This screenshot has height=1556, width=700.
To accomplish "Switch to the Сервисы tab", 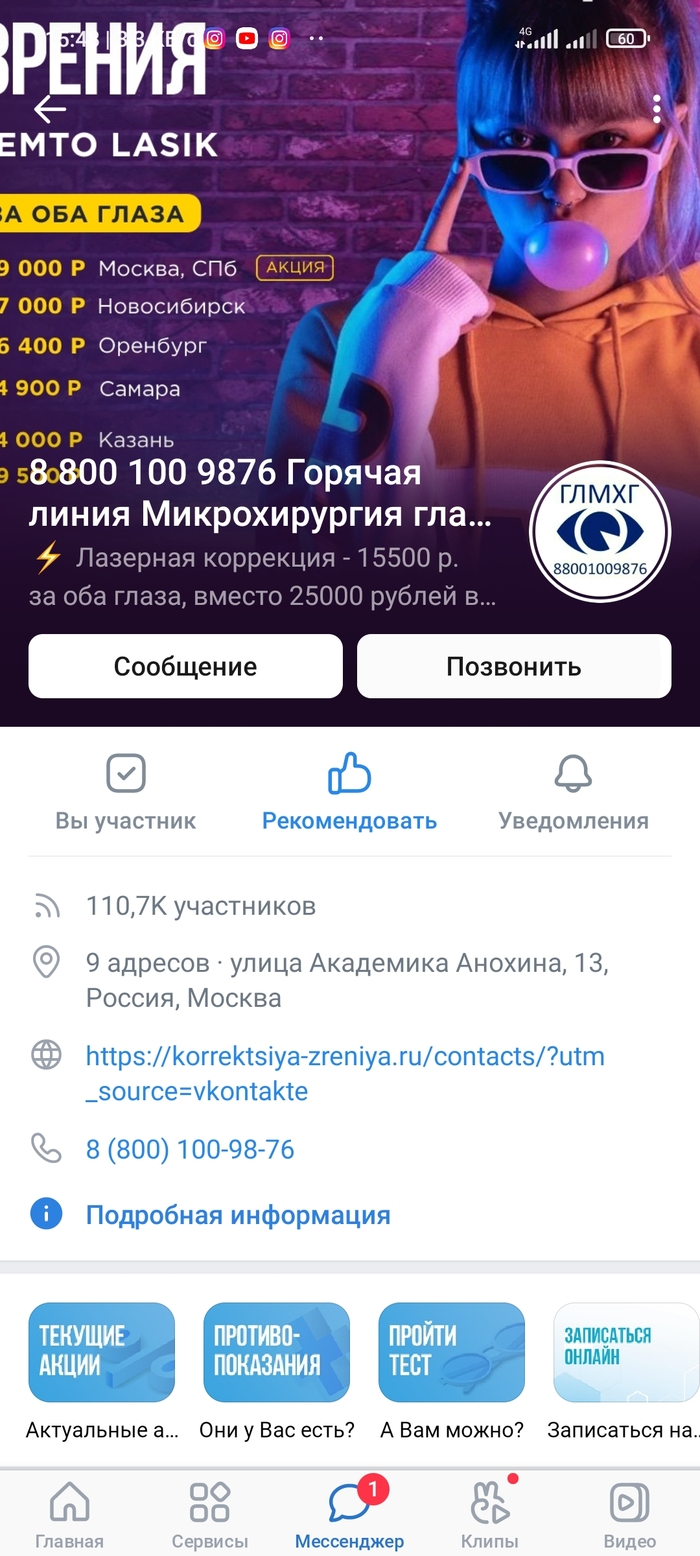I will click(x=210, y=1515).
